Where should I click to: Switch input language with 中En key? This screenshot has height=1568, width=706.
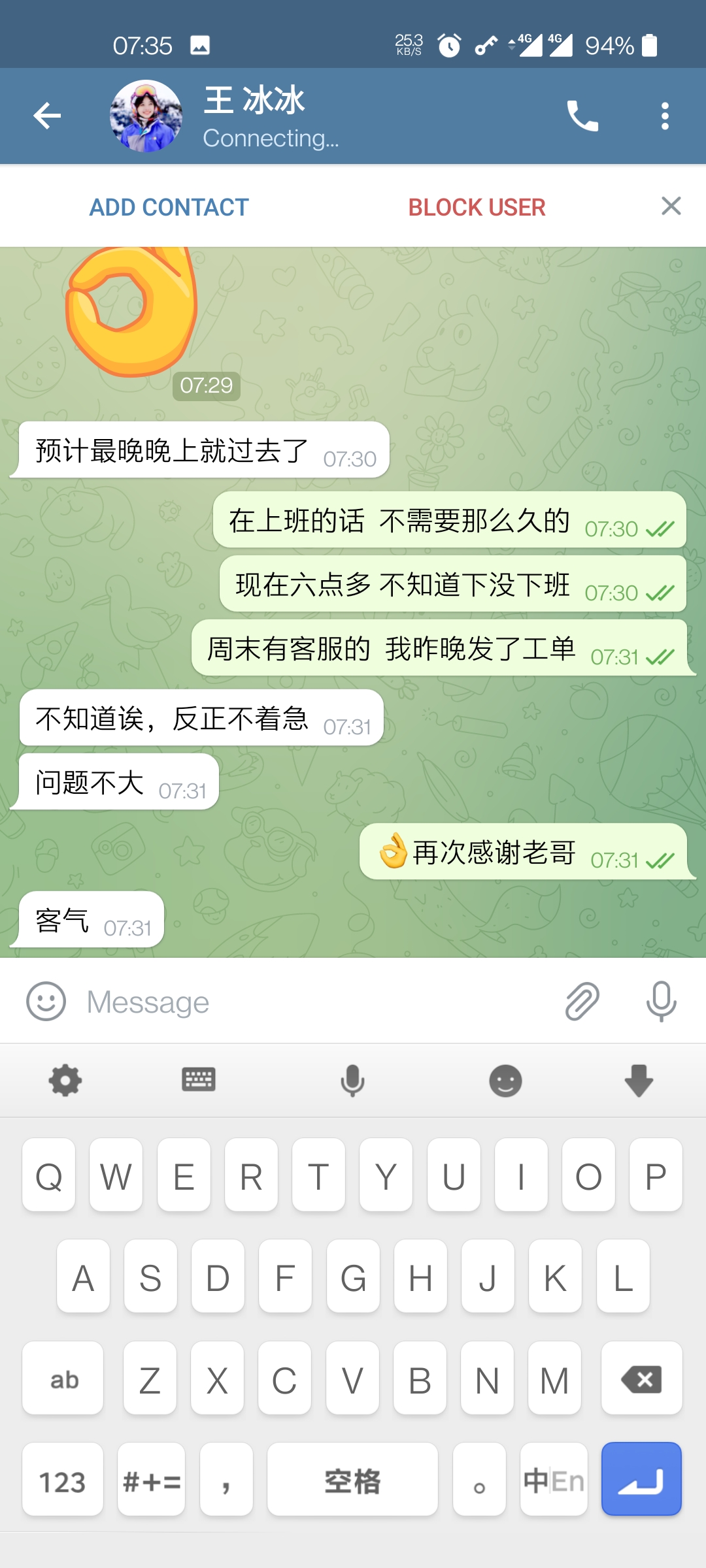[554, 1480]
